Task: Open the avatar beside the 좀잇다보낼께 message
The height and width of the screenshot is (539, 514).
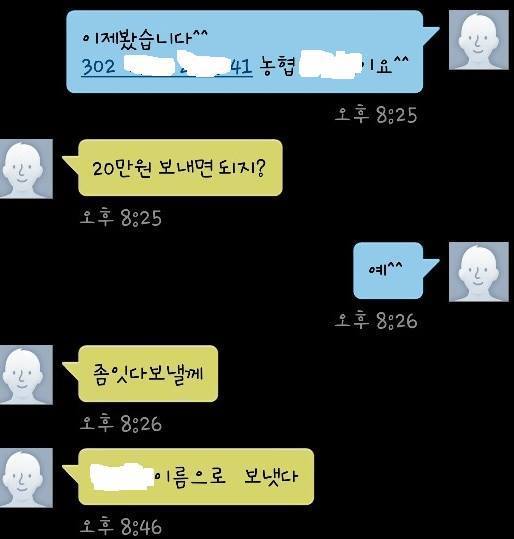Action: (x=26, y=375)
